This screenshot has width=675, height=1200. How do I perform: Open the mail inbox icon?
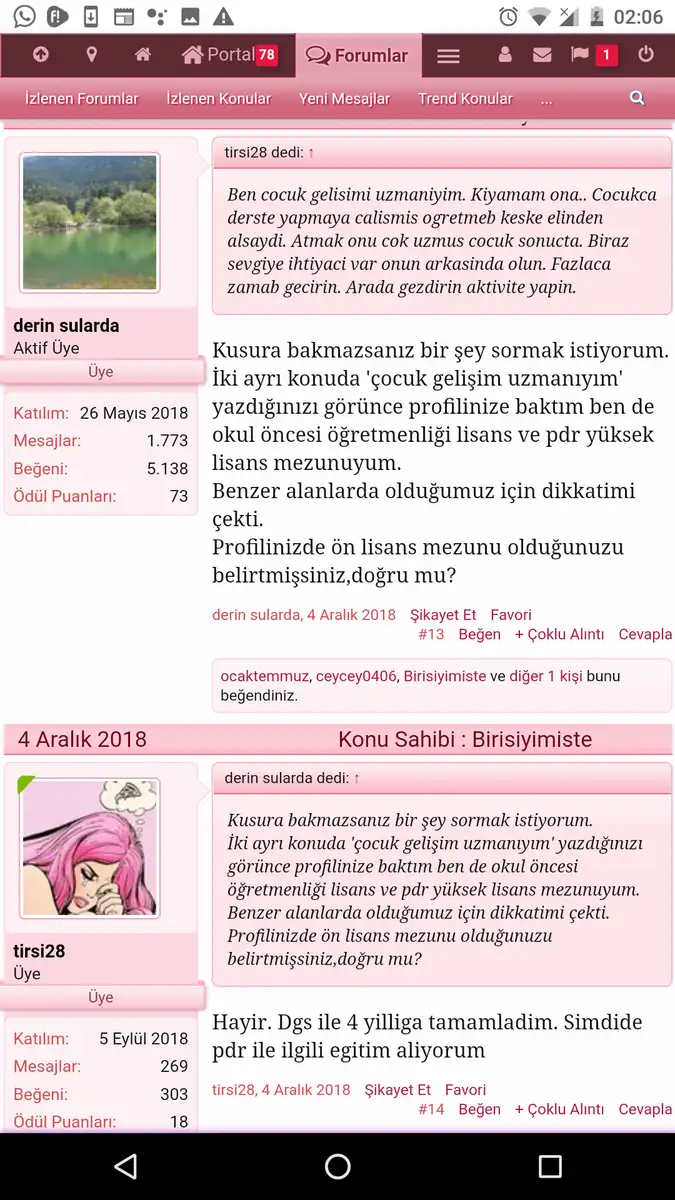coord(542,55)
